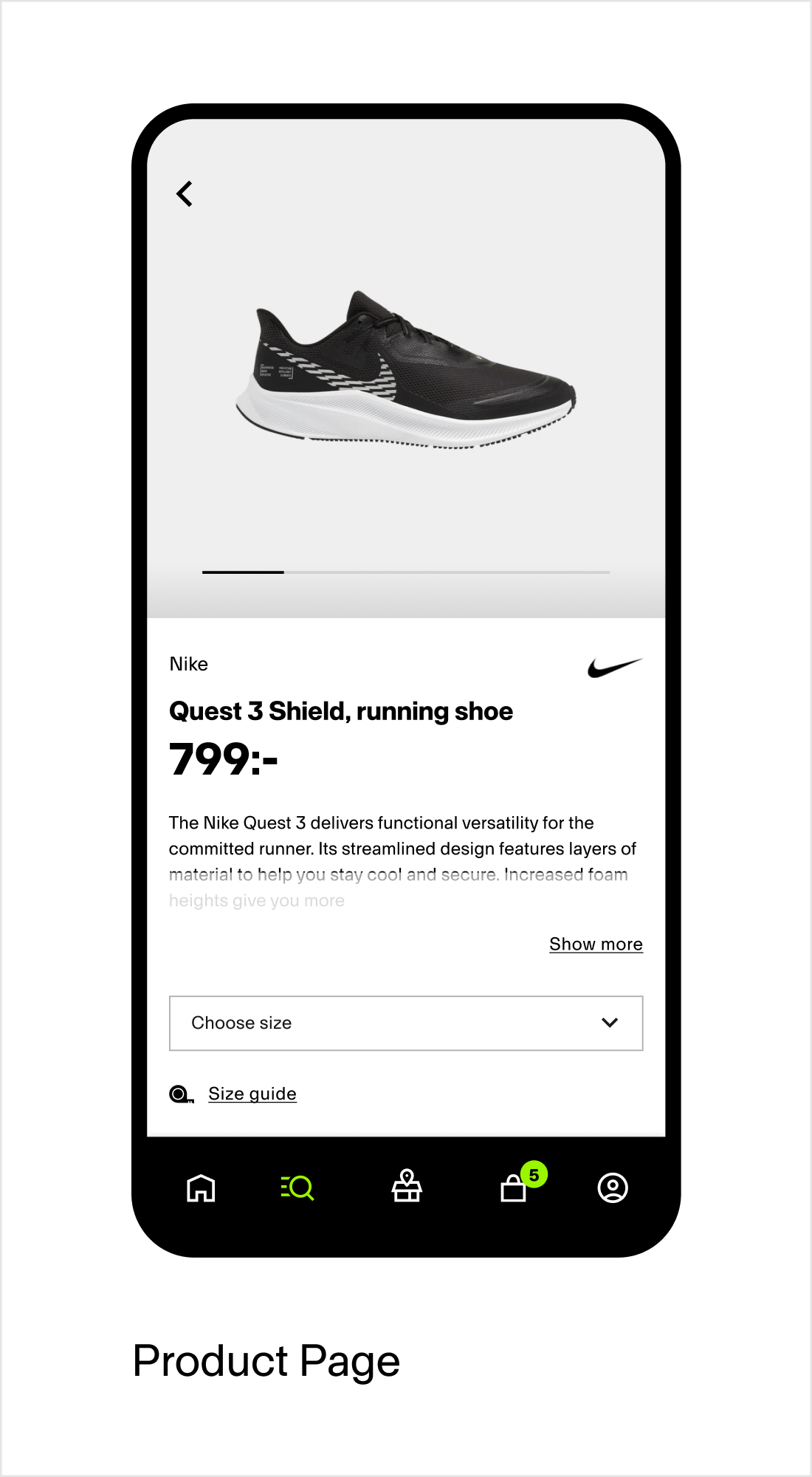Image resolution: width=812 pixels, height=1477 pixels.
Task: Expand description with Show more
Action: coord(596,945)
